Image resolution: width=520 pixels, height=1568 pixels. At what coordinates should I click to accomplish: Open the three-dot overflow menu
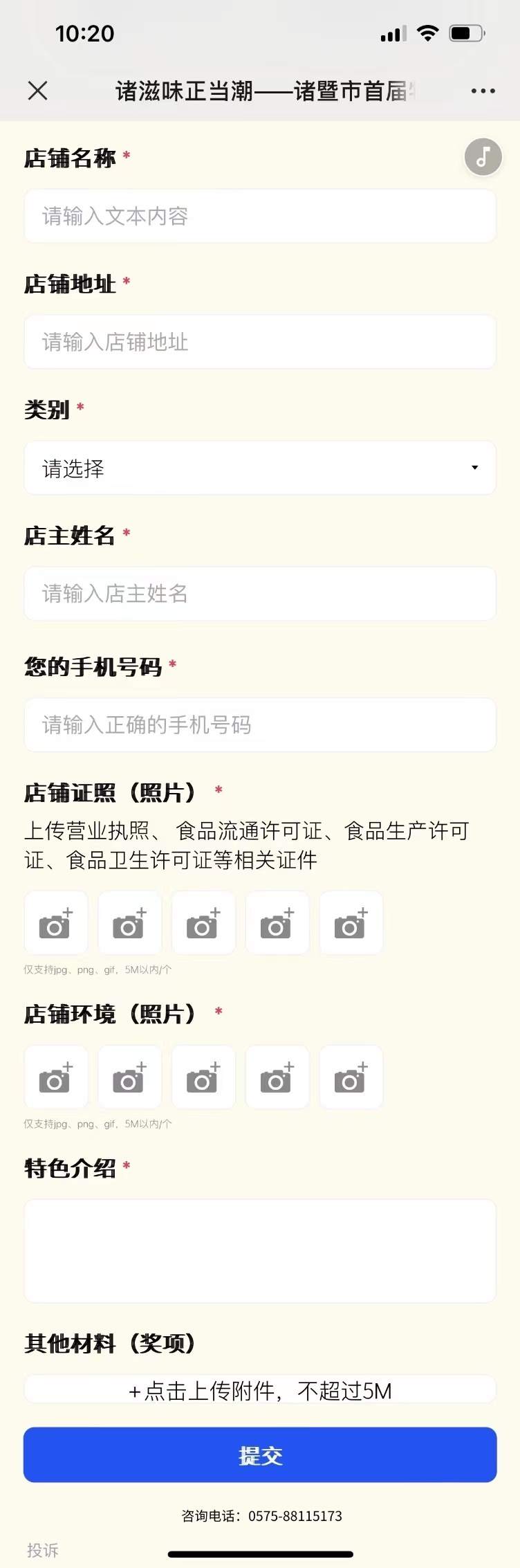(483, 91)
